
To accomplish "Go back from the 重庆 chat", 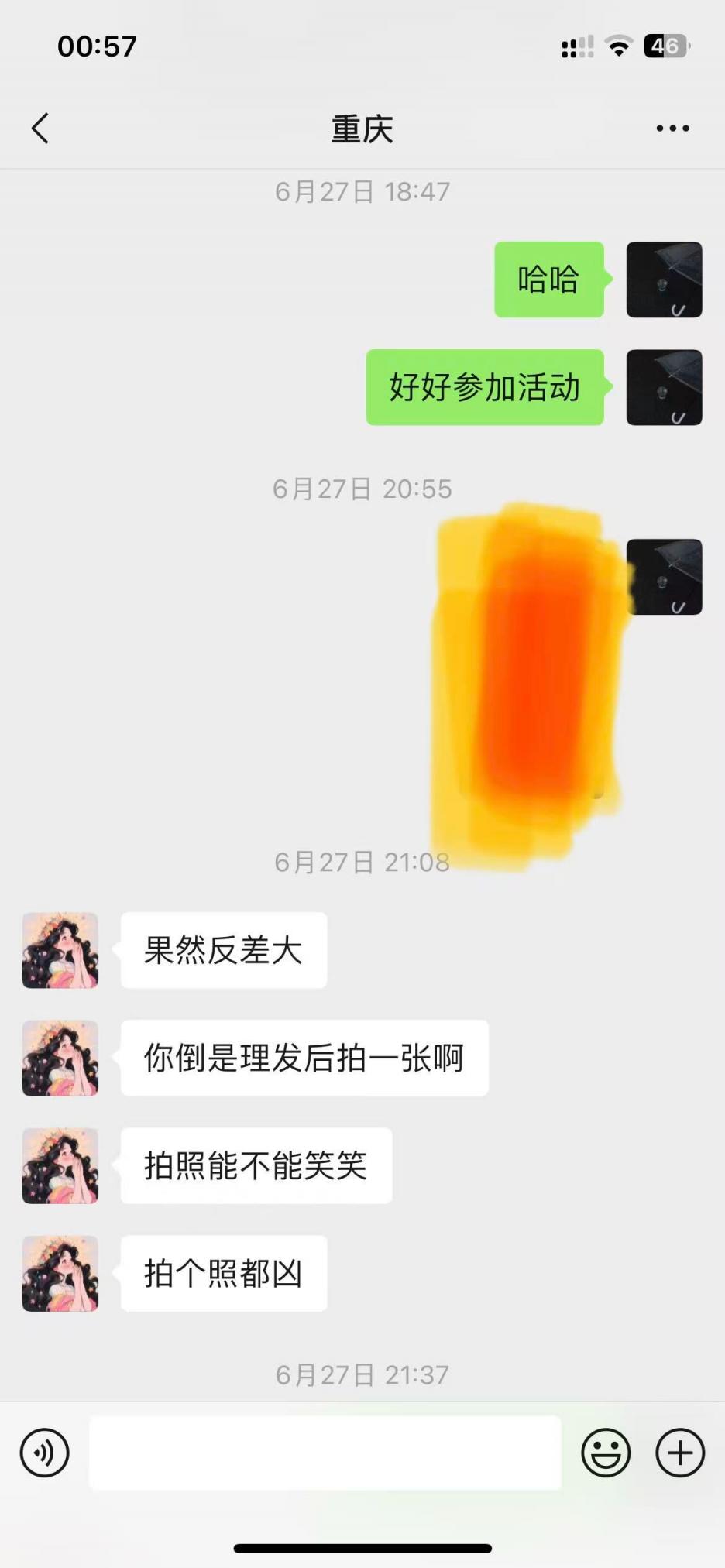I will [x=40, y=129].
